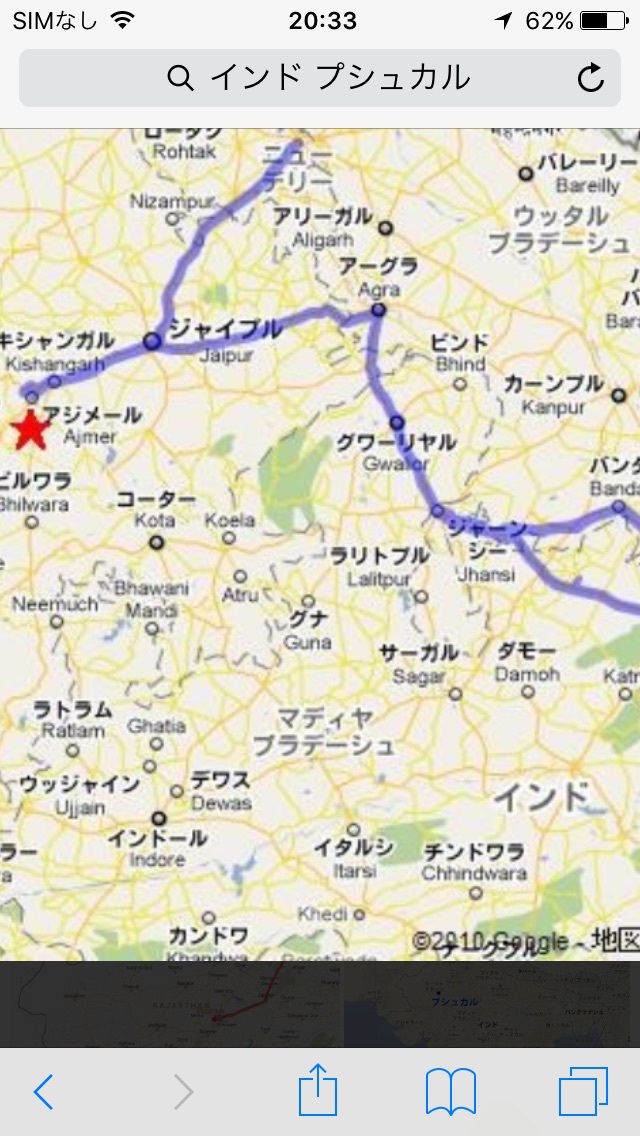Open the bookmarks book icon
The height and width of the screenshot is (1136, 640).
(451, 1091)
